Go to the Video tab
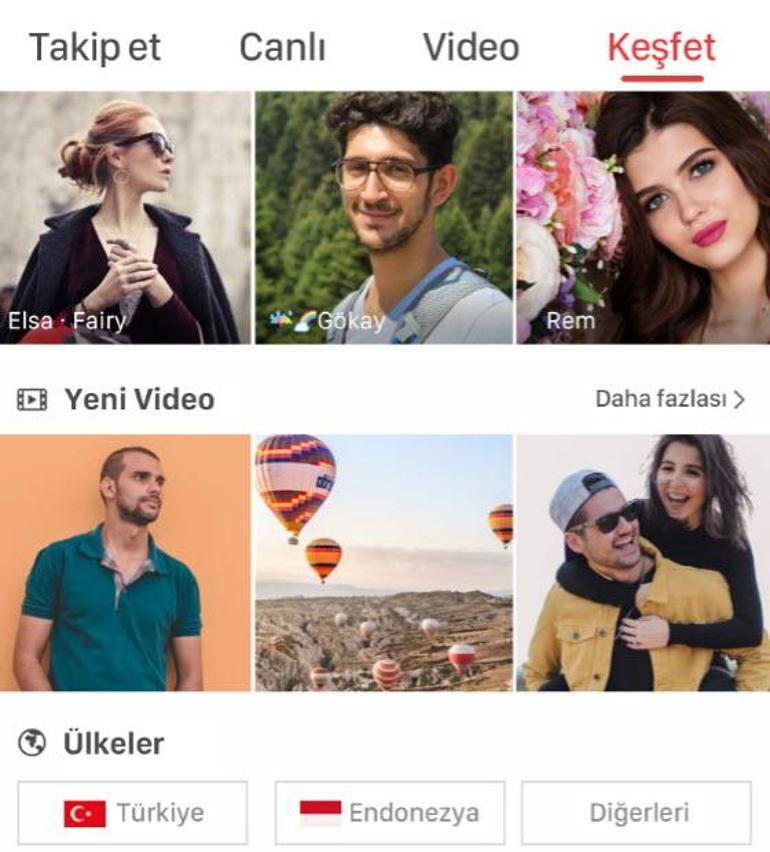Screen dimensions: 770x852 (470, 47)
